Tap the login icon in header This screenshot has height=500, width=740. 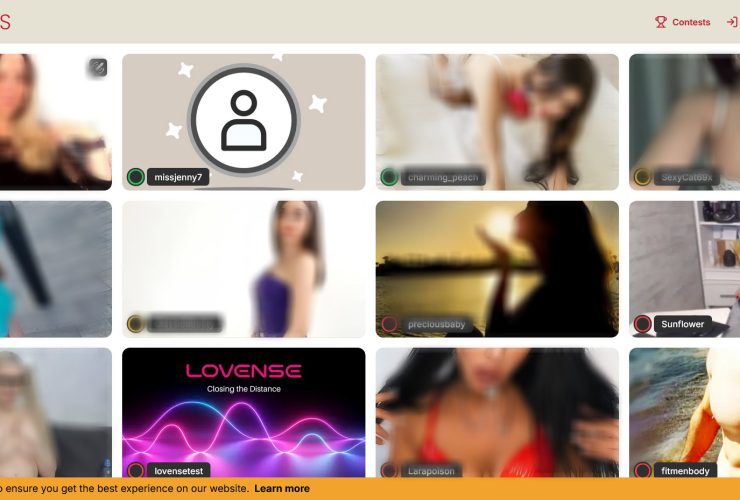(731, 22)
